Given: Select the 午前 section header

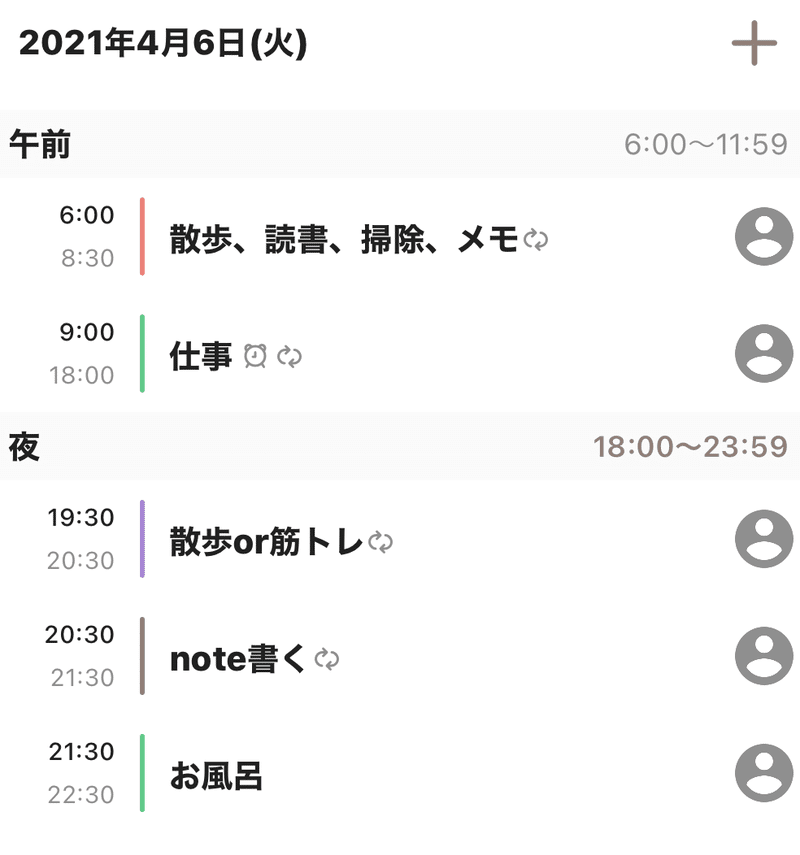Looking at the screenshot, I should pos(35,143).
